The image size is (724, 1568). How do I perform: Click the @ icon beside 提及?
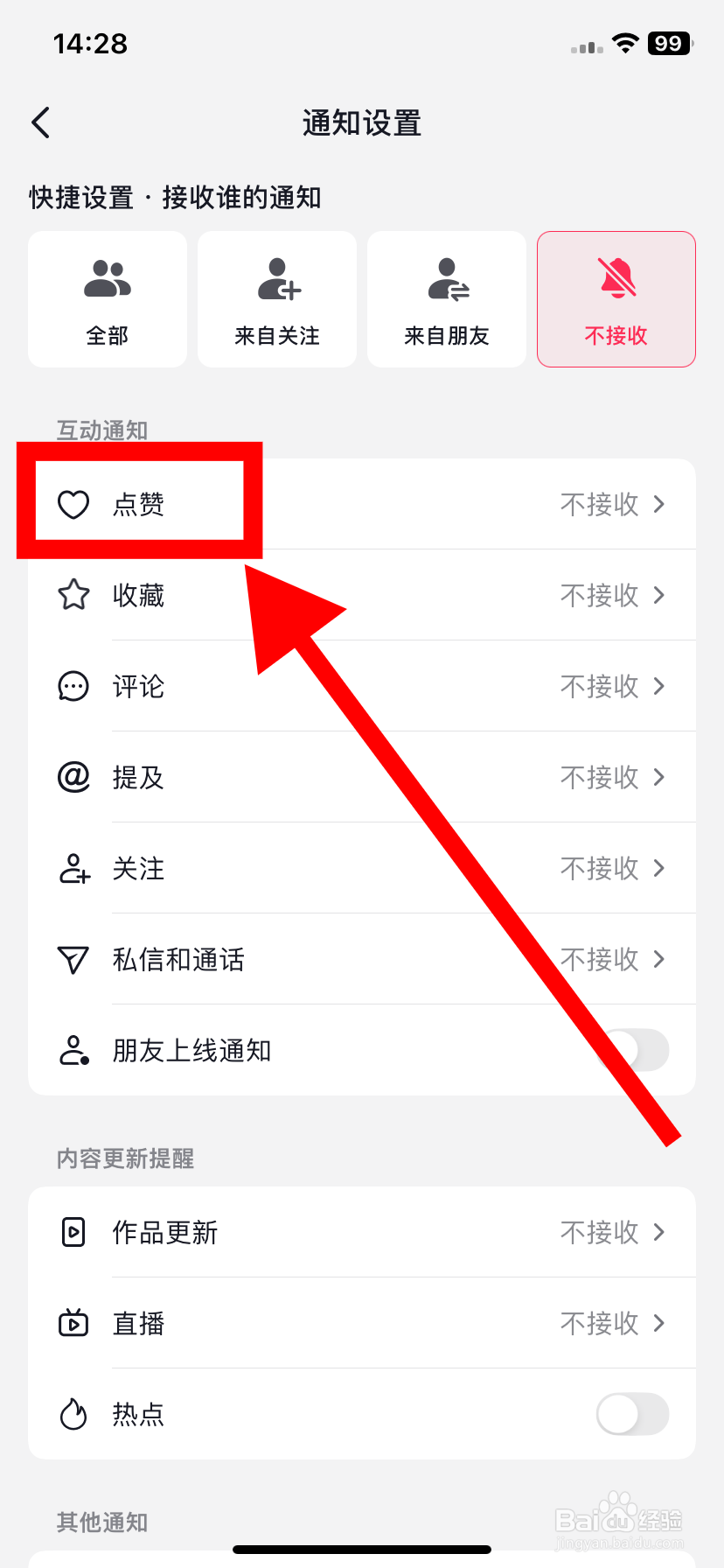(73, 777)
